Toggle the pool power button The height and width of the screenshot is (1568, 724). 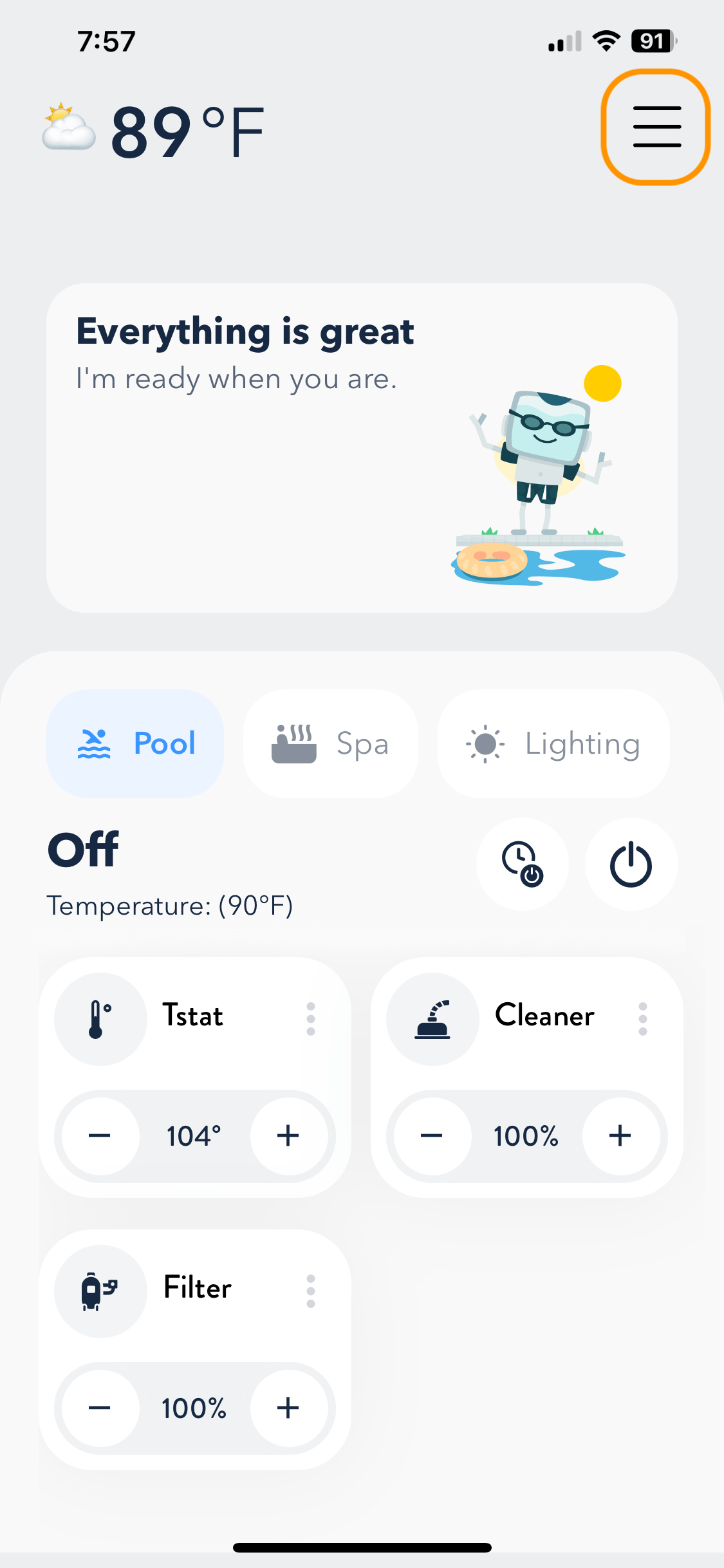pos(631,864)
